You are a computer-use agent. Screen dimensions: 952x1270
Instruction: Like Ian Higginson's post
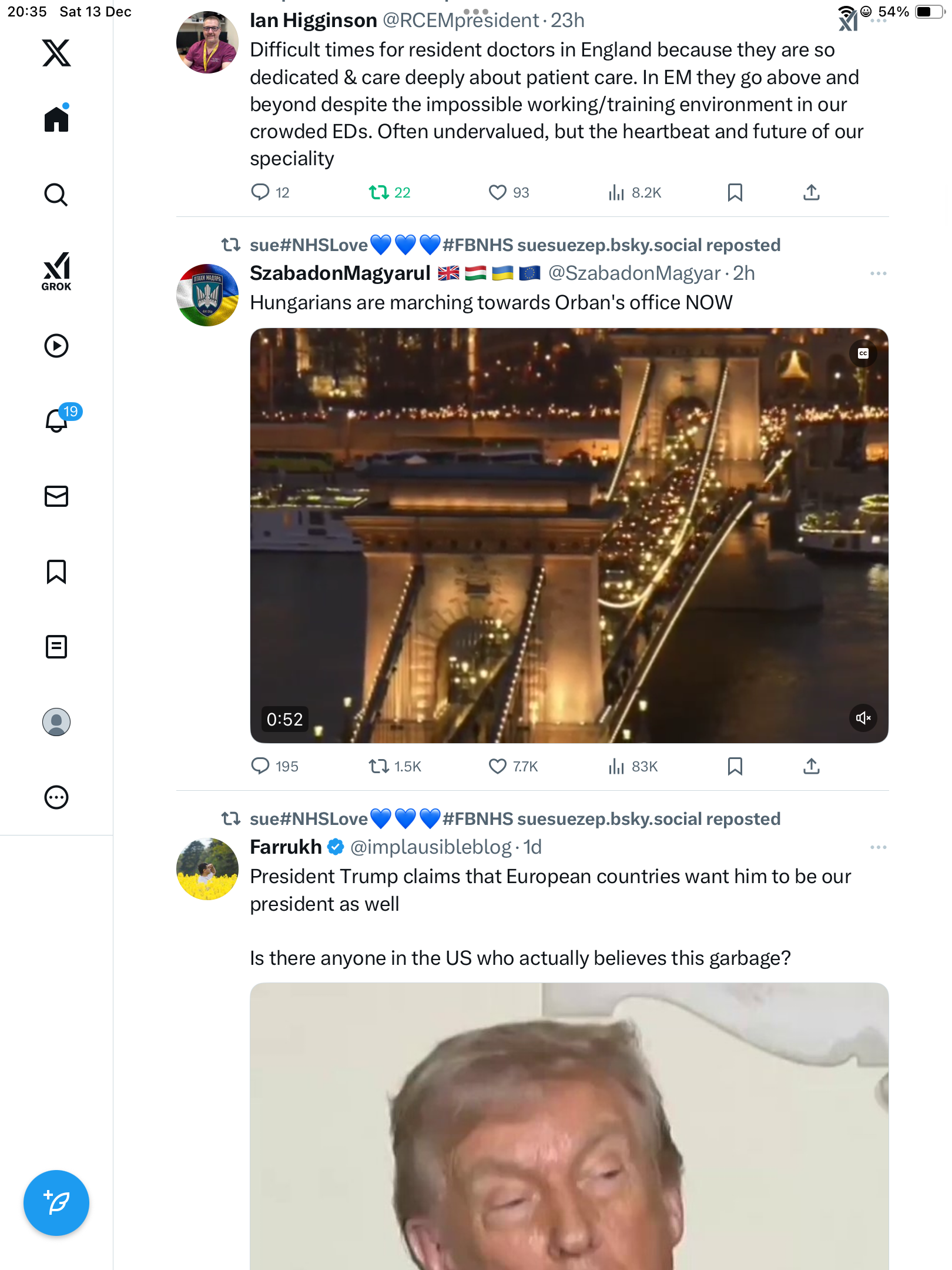click(x=498, y=192)
